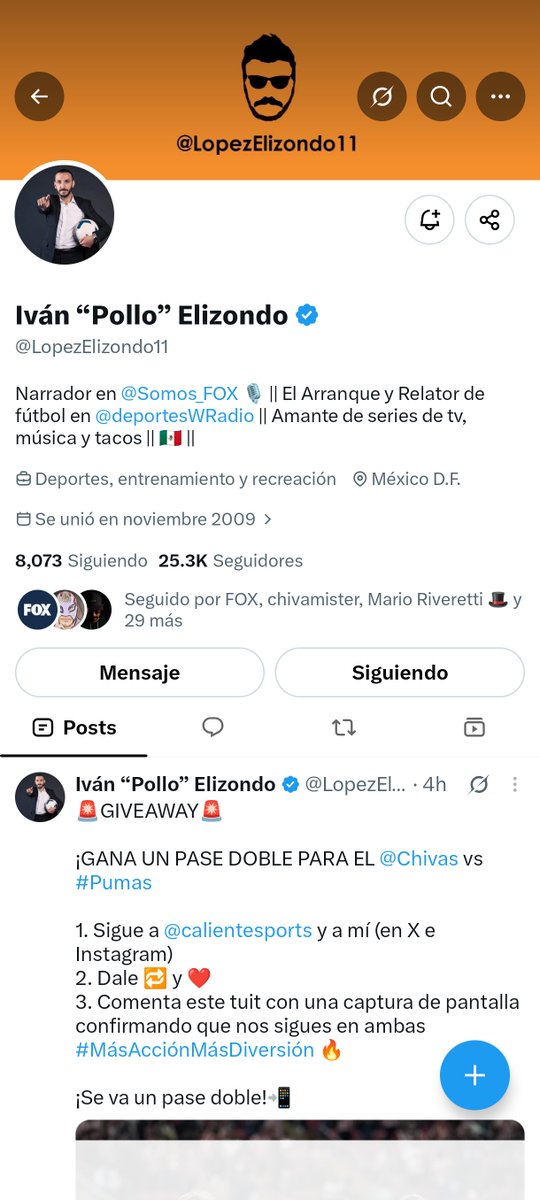The width and height of the screenshot is (540, 1200).
Task: View the 25.3K Seguidores list
Action: click(230, 561)
